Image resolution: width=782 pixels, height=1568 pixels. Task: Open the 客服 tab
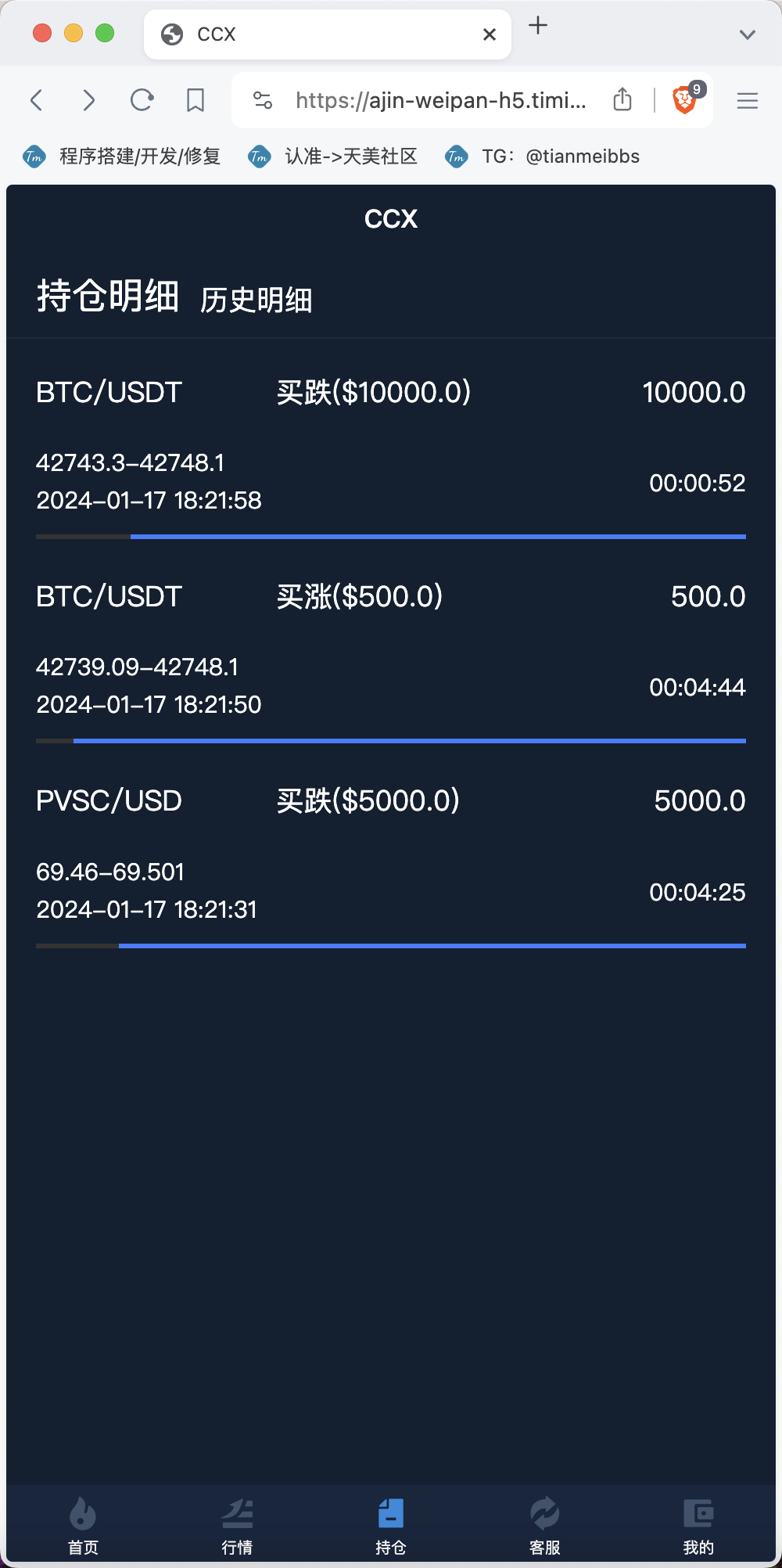(x=545, y=1526)
